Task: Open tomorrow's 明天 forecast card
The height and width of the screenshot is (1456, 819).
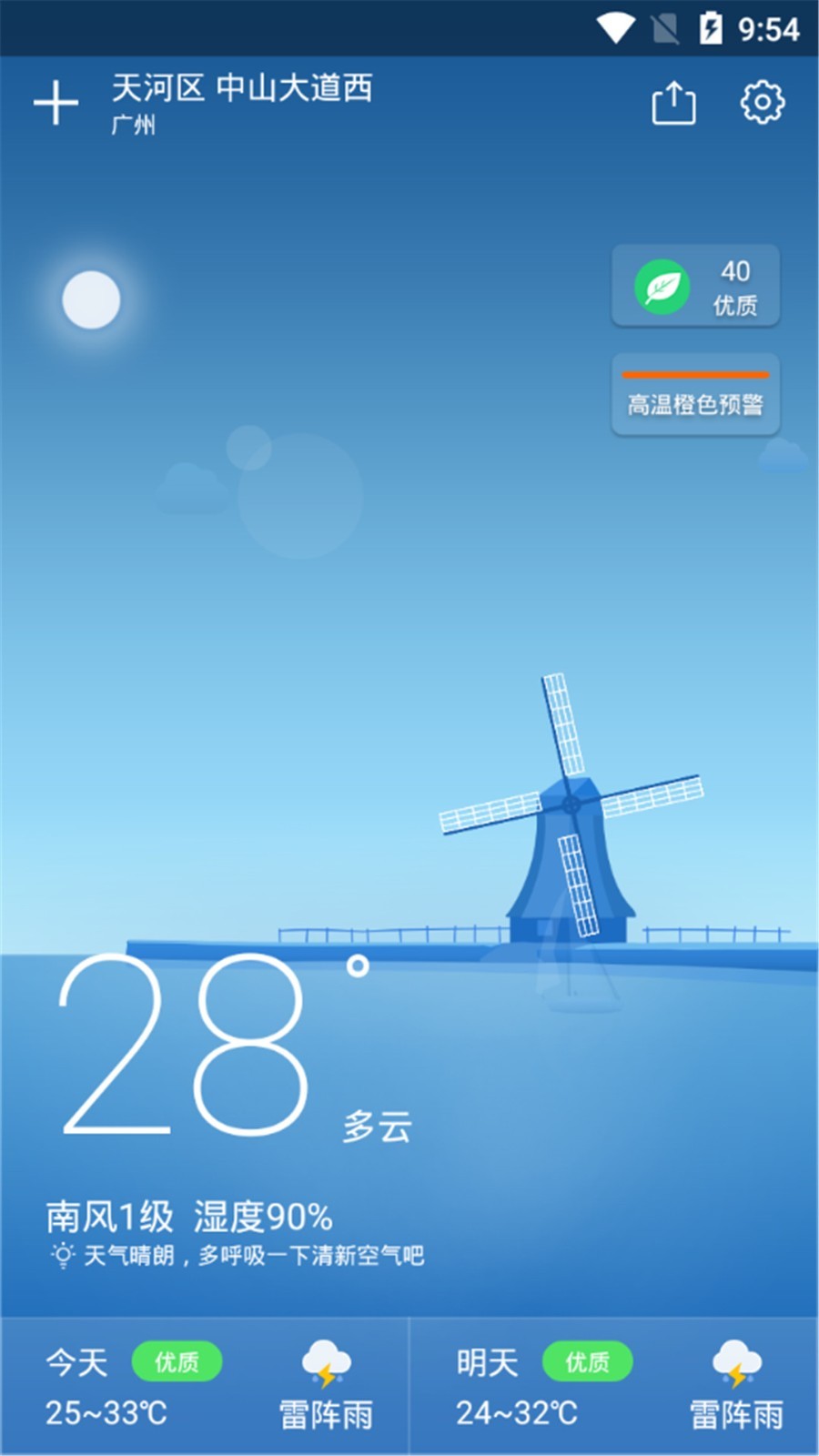Action: click(x=614, y=1386)
